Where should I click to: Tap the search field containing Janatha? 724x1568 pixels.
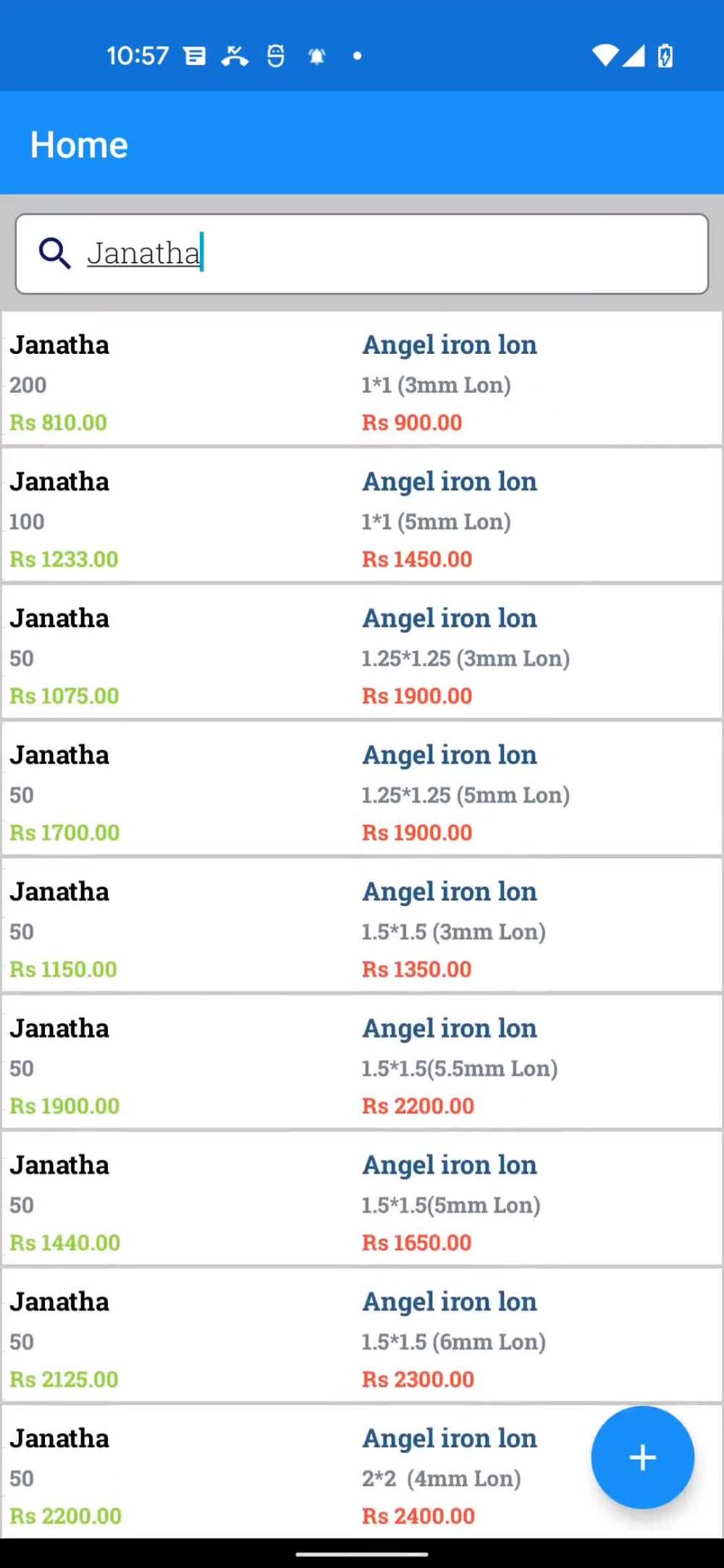click(362, 254)
